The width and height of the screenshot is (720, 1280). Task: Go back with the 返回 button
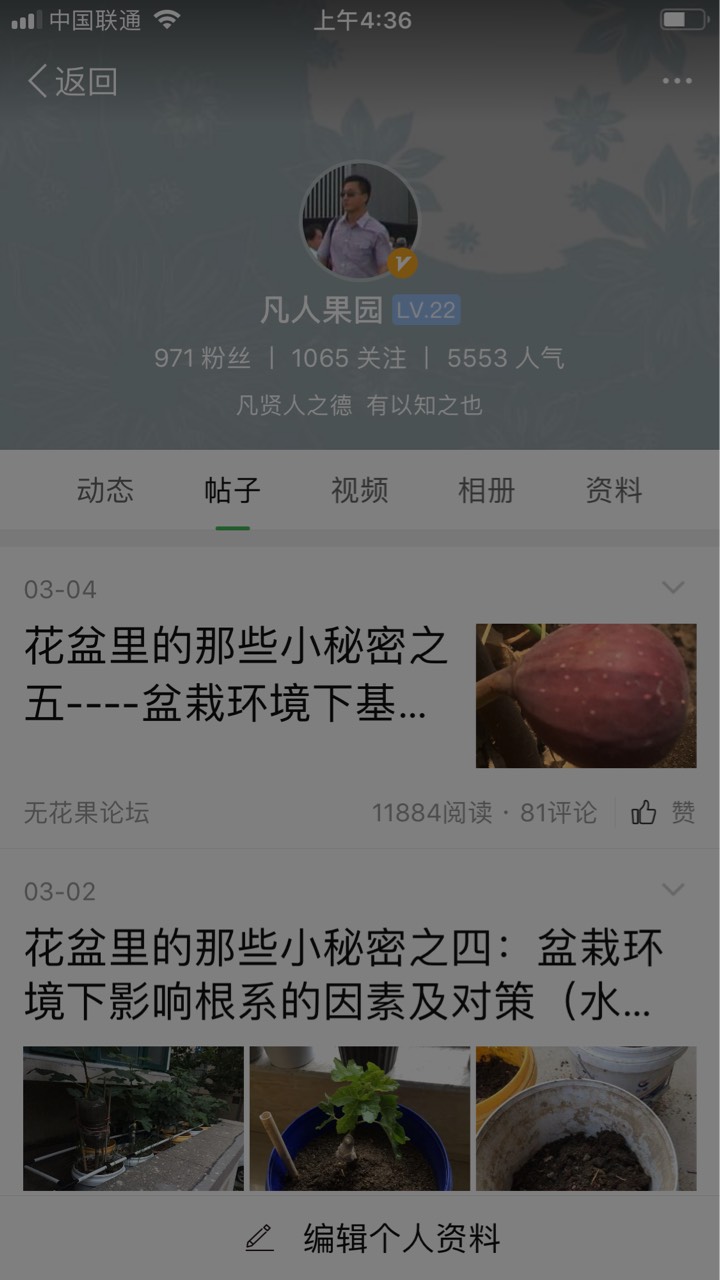(x=72, y=81)
